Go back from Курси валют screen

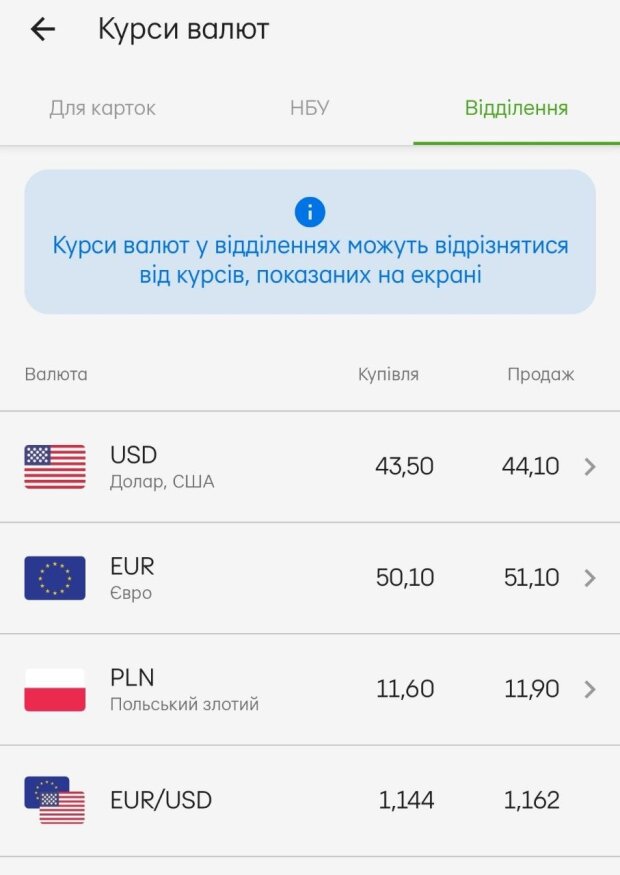(43, 30)
